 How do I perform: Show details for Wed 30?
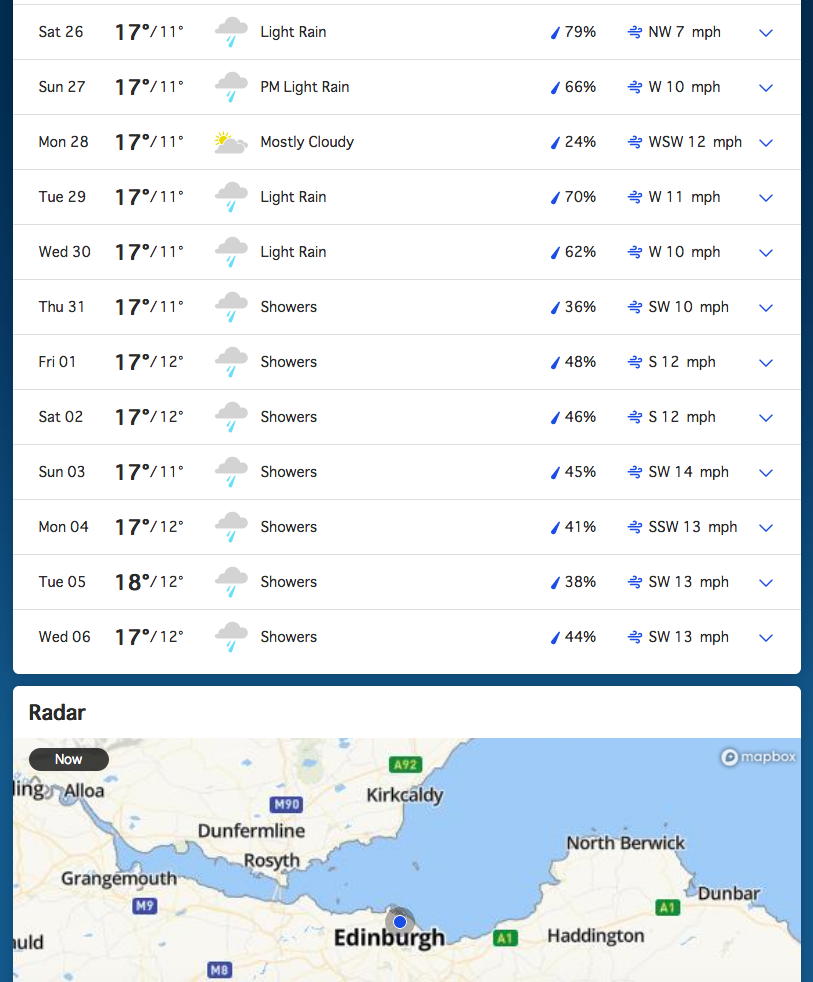click(766, 253)
